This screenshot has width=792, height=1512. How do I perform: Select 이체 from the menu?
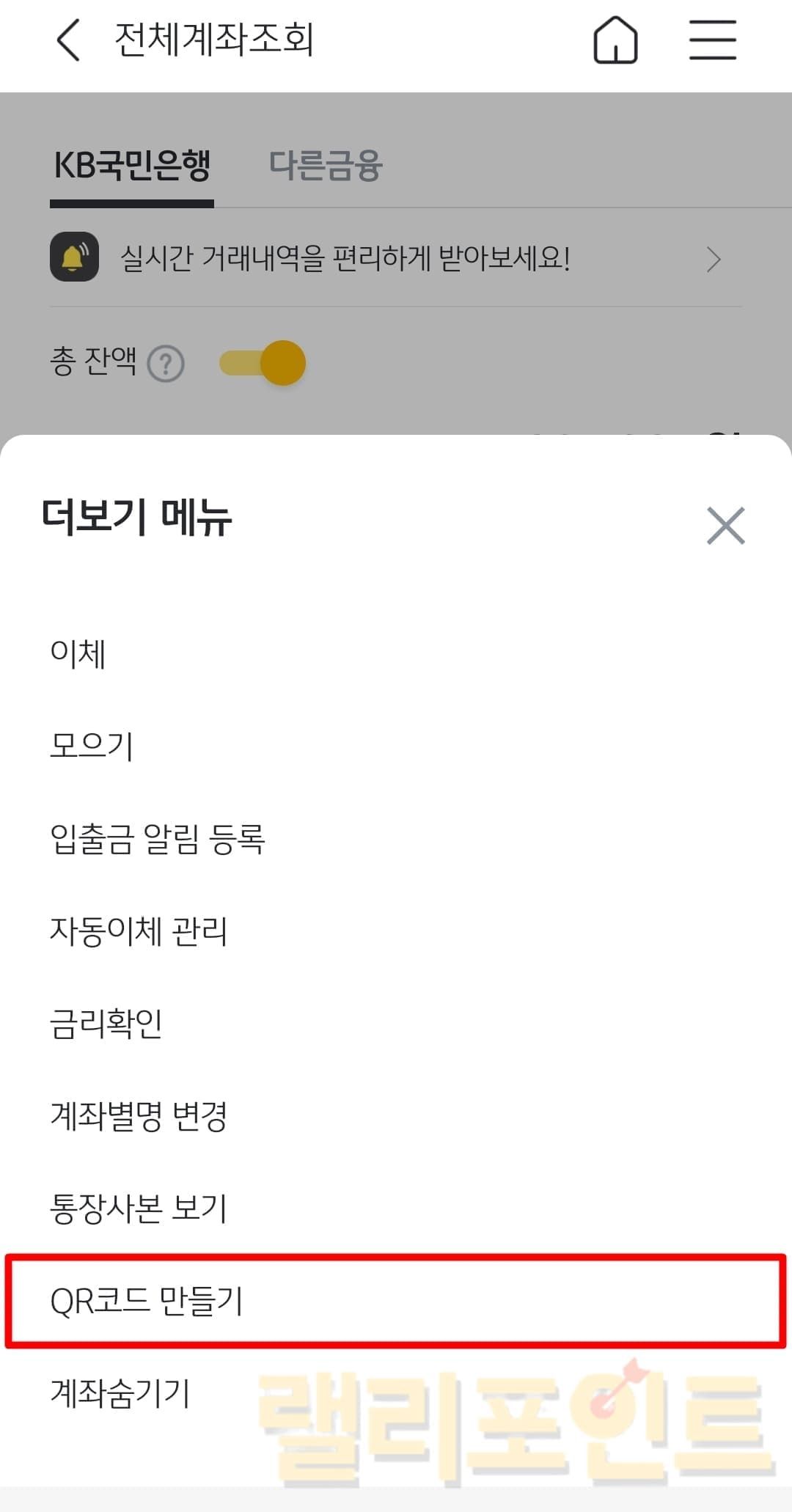coord(78,653)
